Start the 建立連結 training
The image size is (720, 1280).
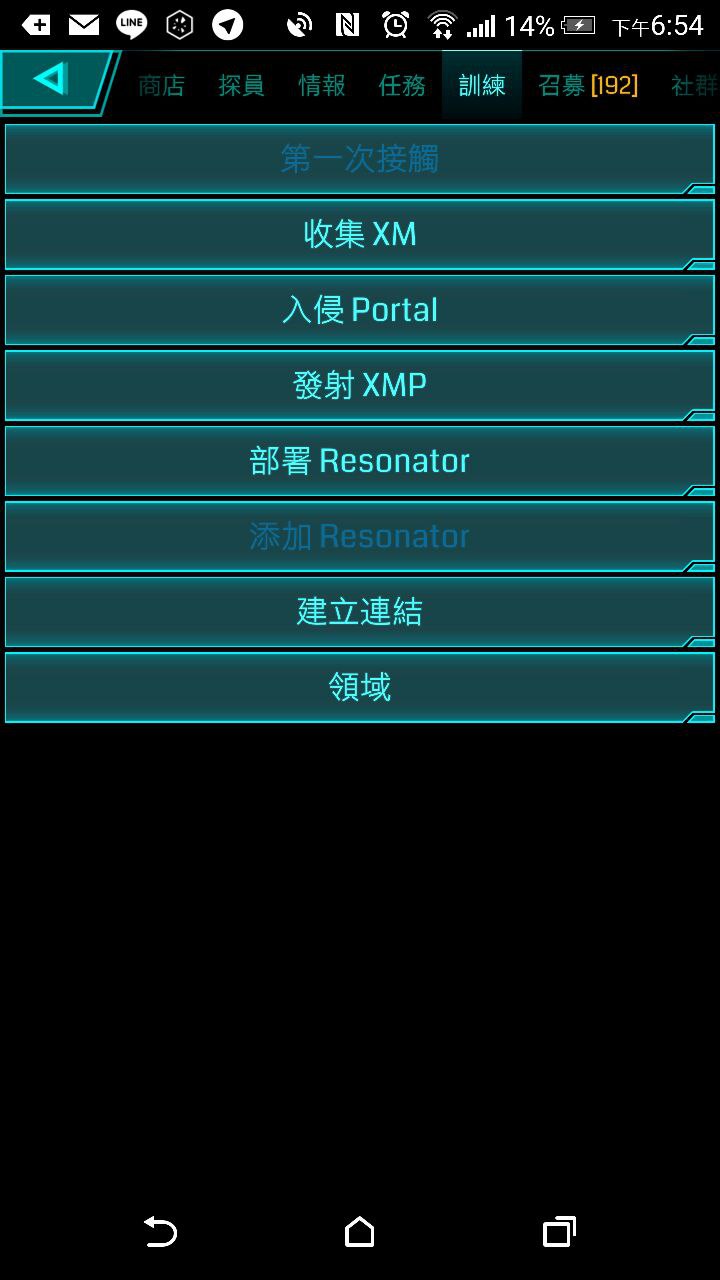[360, 612]
